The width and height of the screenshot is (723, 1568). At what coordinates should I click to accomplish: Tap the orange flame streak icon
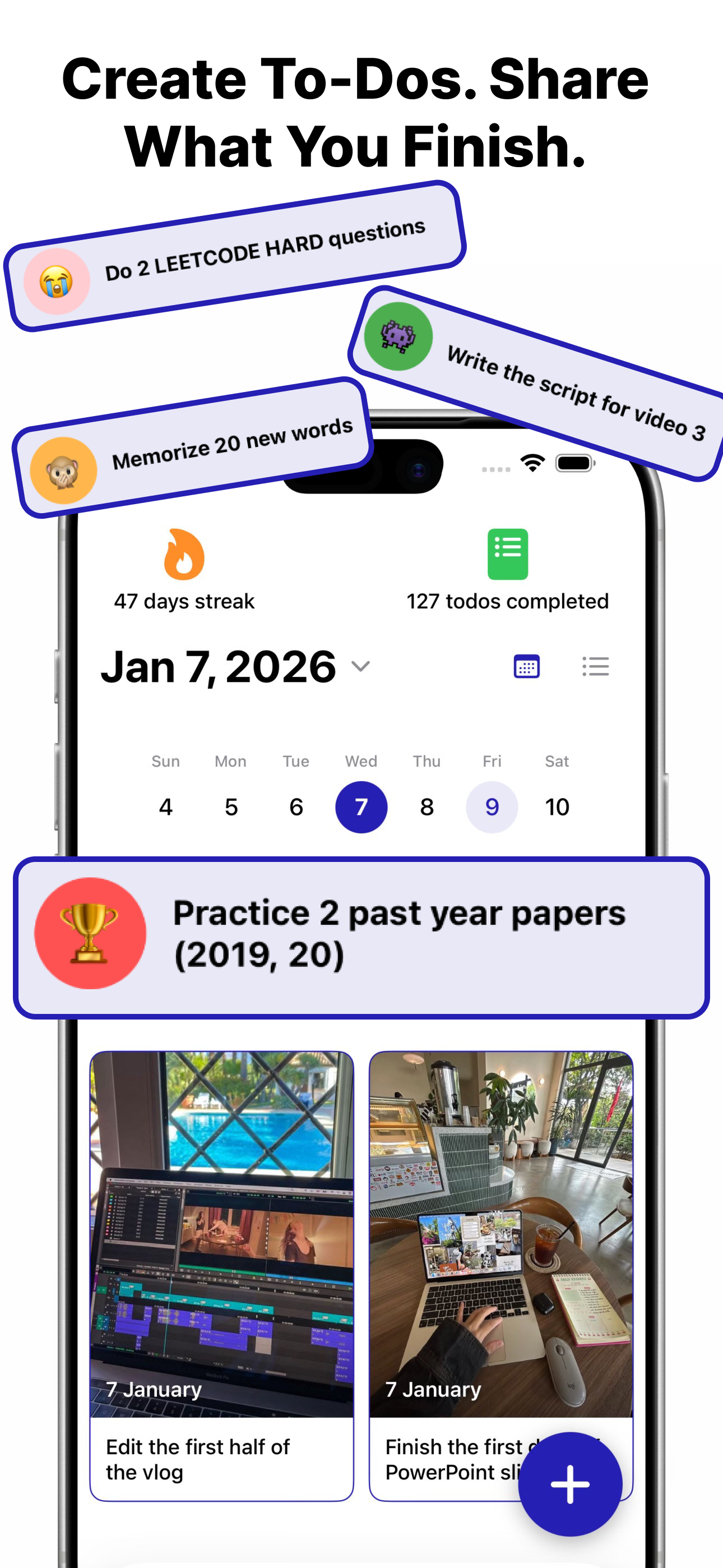pos(184,555)
